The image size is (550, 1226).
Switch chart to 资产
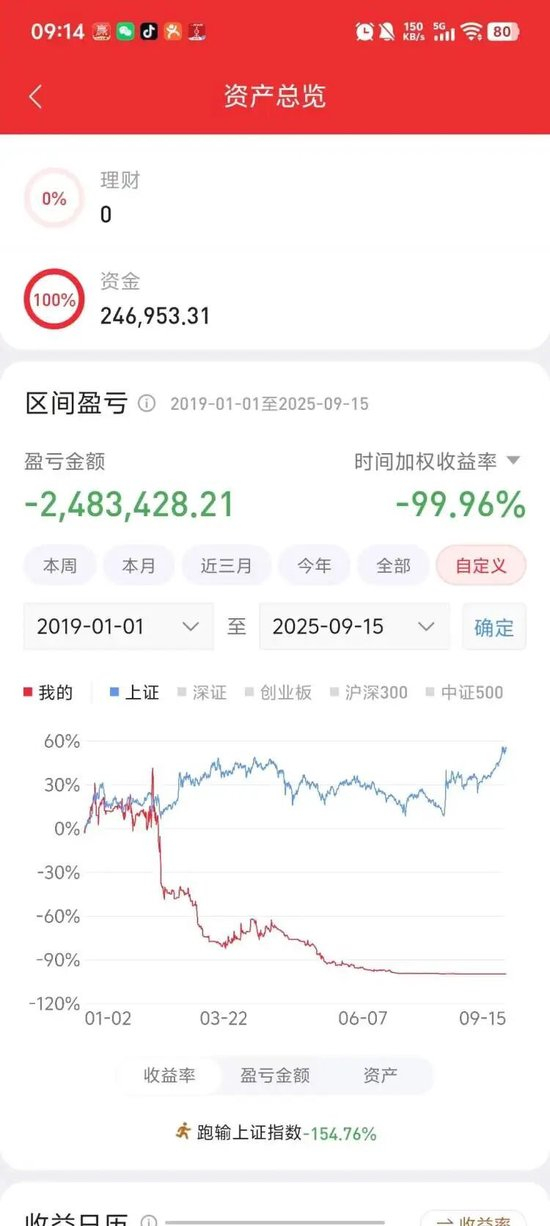pyautogui.click(x=381, y=1075)
